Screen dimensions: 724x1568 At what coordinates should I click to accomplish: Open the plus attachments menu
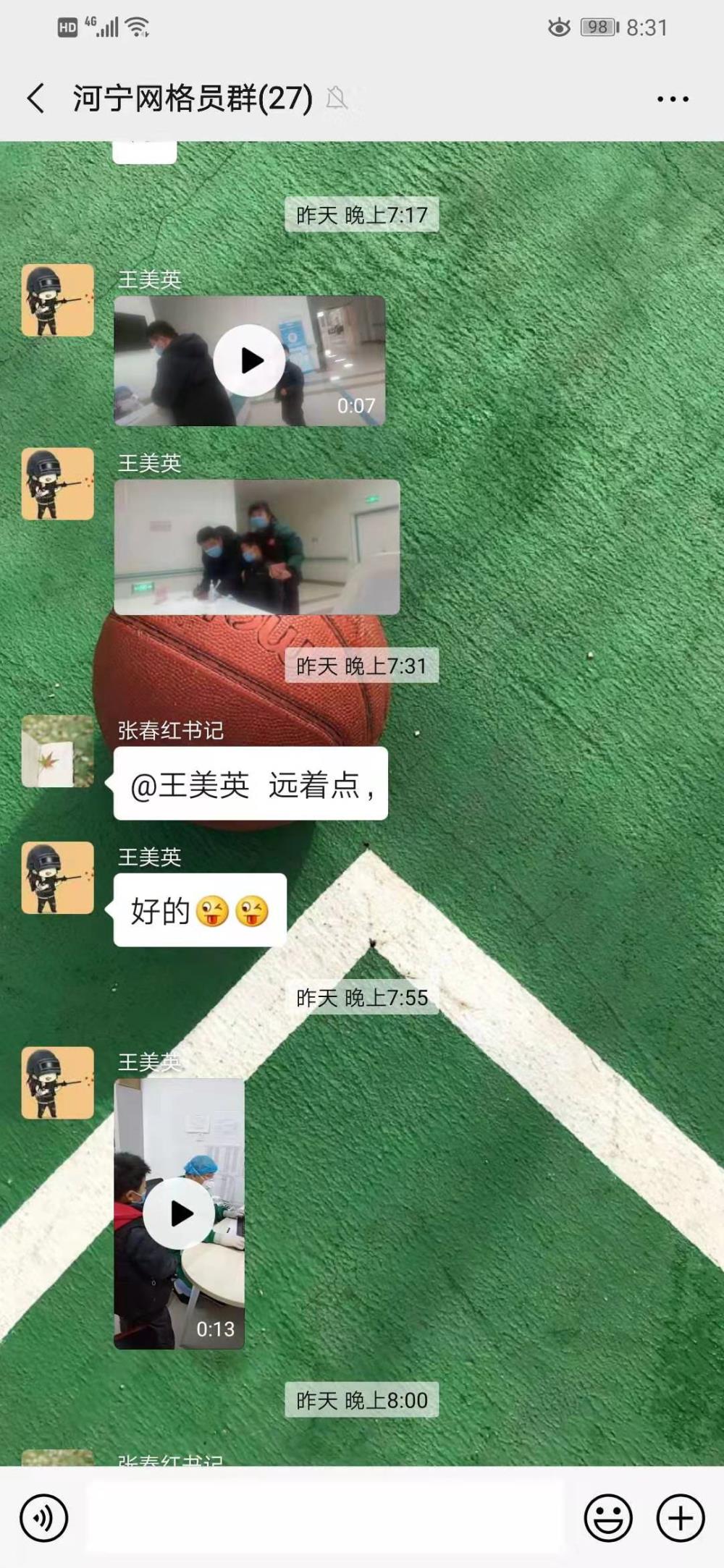click(x=681, y=1517)
